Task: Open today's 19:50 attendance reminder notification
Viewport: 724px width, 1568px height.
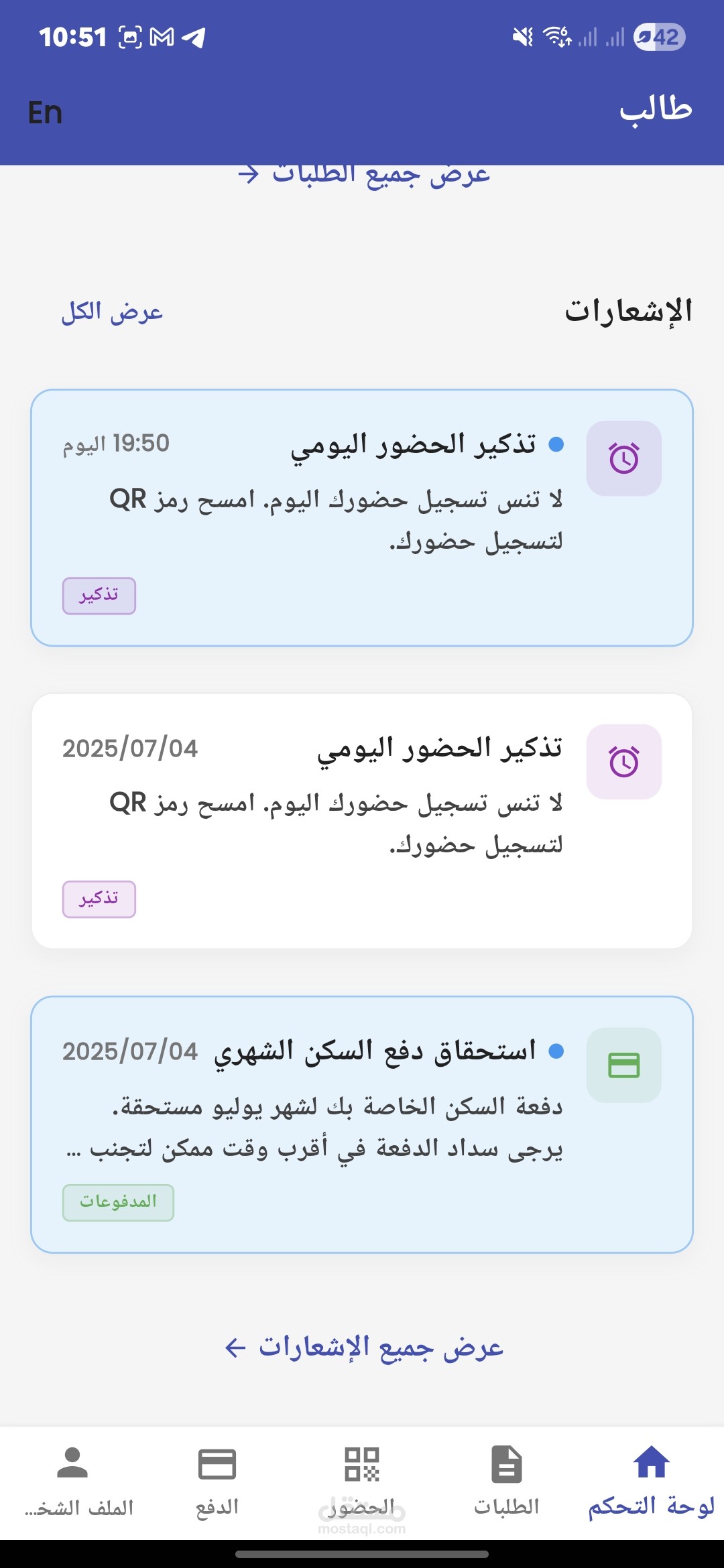Action: pos(362,518)
